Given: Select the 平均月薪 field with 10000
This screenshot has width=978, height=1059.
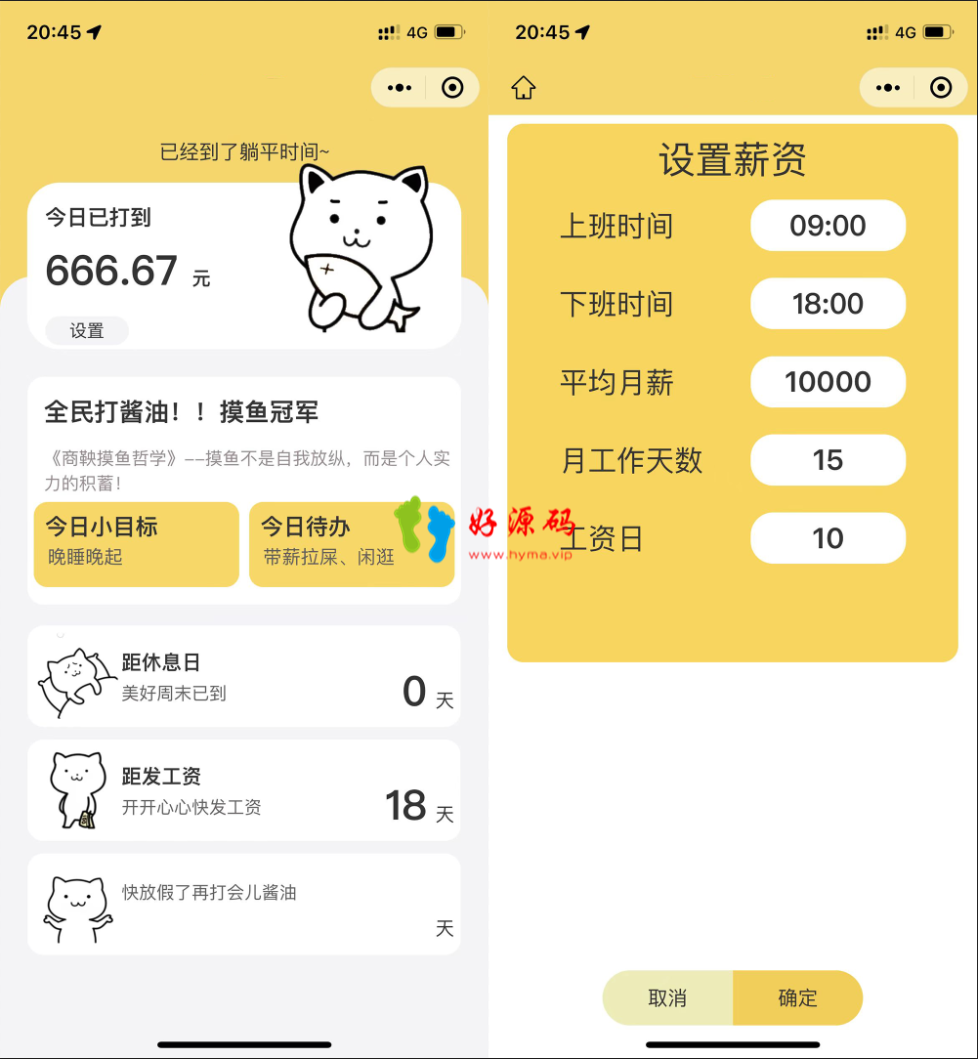Looking at the screenshot, I should [x=828, y=382].
